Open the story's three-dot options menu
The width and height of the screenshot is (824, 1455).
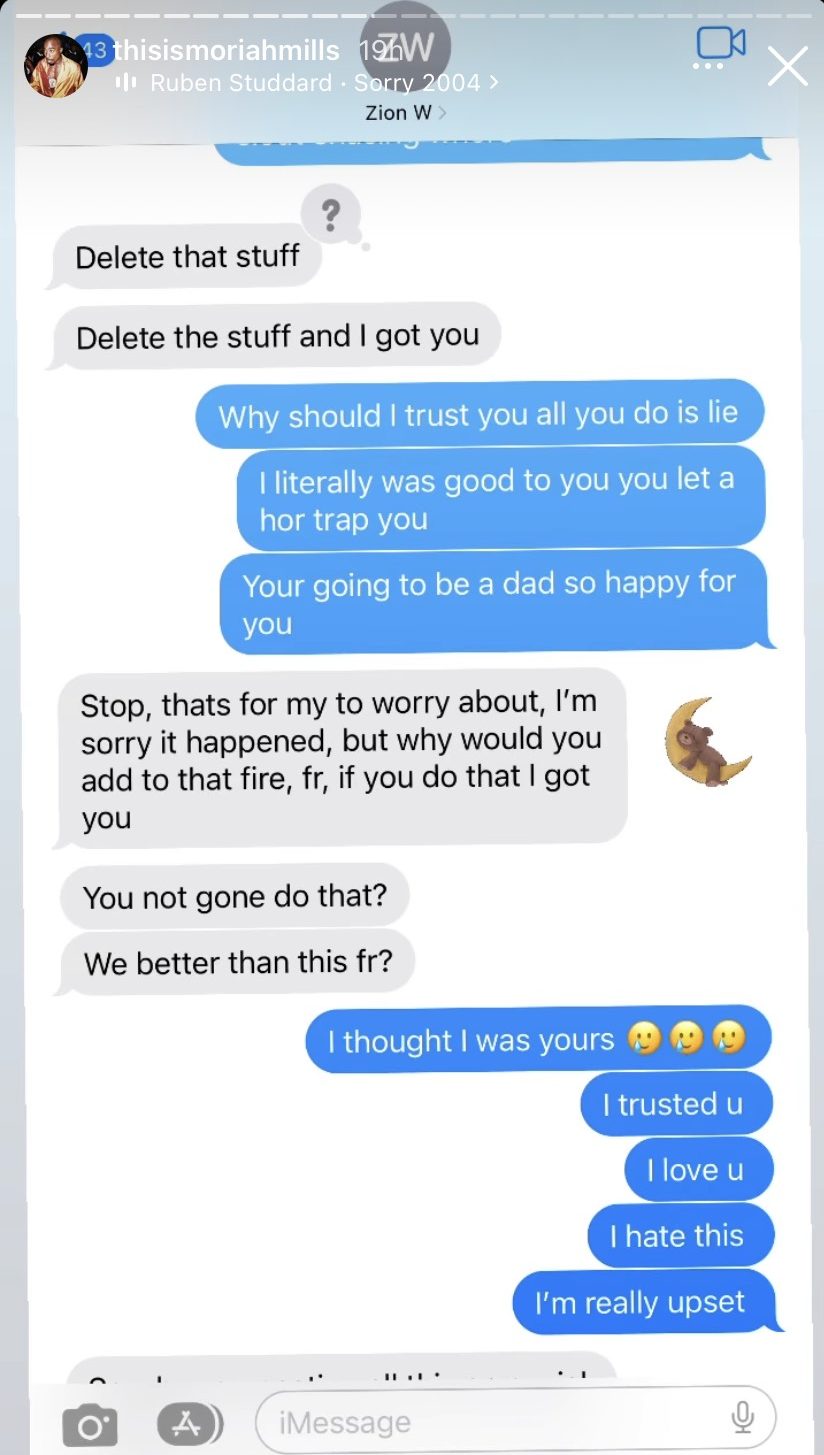707,67
